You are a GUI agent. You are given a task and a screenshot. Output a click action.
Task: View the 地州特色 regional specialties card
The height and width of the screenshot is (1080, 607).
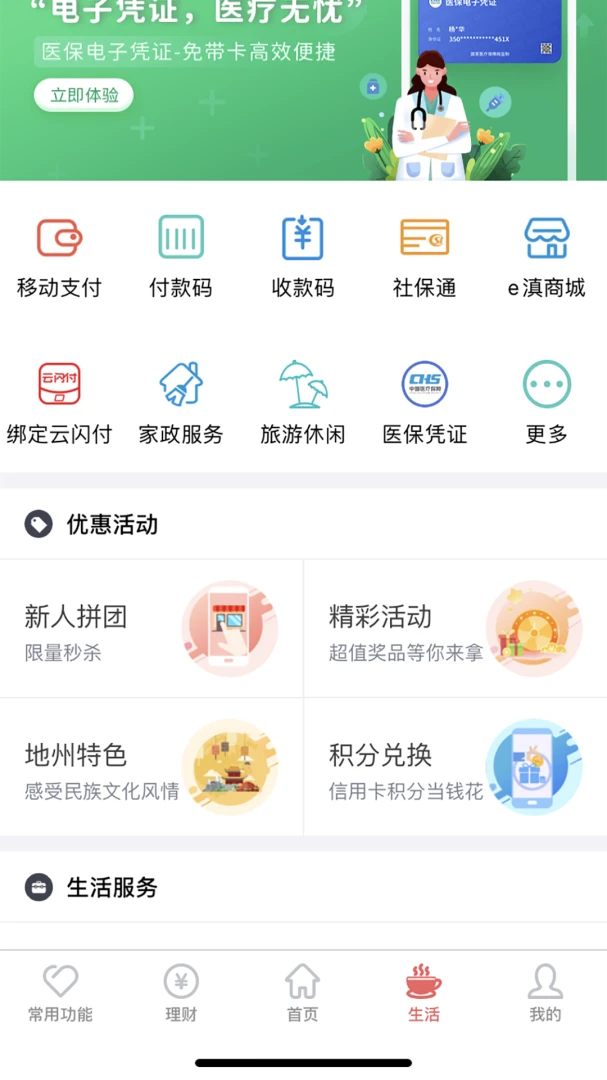[151, 767]
